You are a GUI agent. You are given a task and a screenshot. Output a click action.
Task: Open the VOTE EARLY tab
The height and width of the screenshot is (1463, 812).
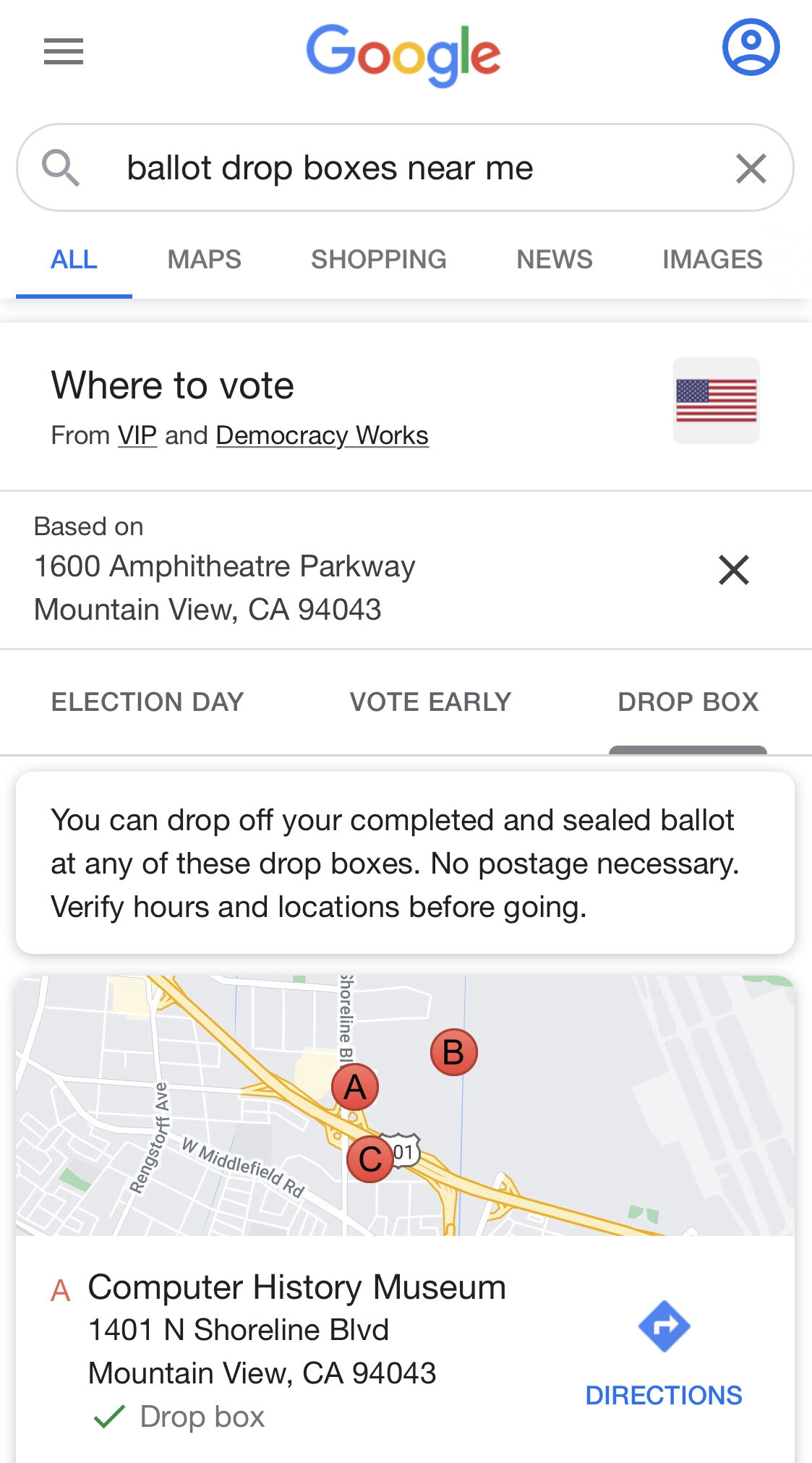[429, 701]
